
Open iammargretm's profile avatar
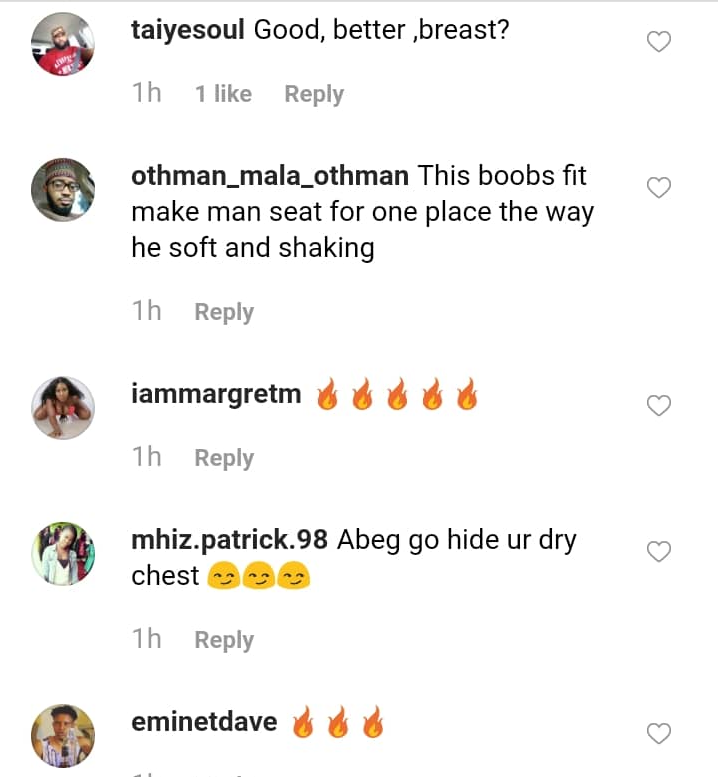tap(63, 407)
